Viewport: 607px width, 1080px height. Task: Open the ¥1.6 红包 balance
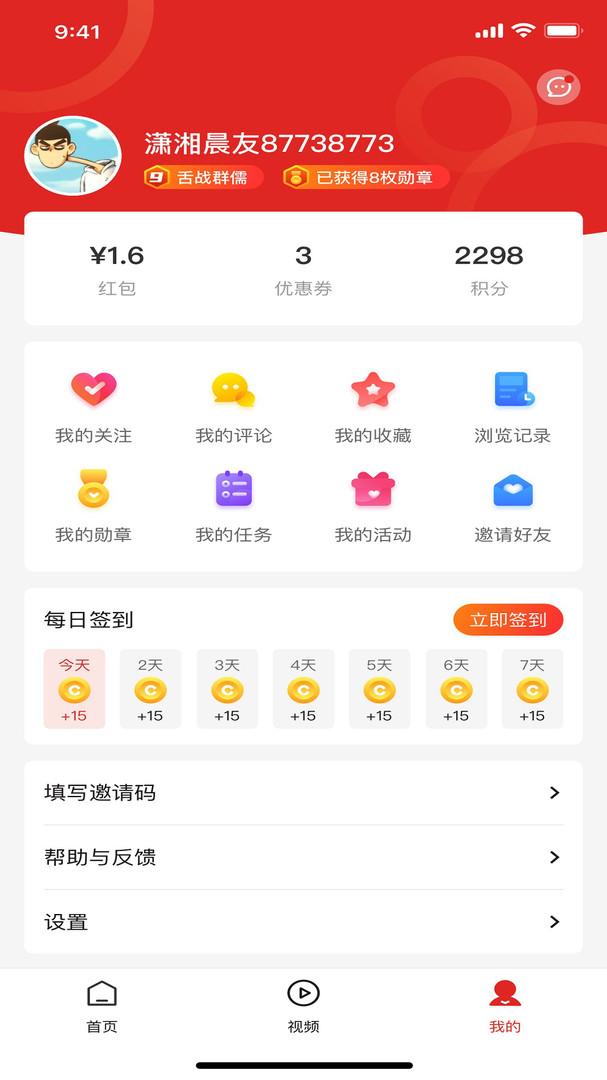(x=117, y=269)
